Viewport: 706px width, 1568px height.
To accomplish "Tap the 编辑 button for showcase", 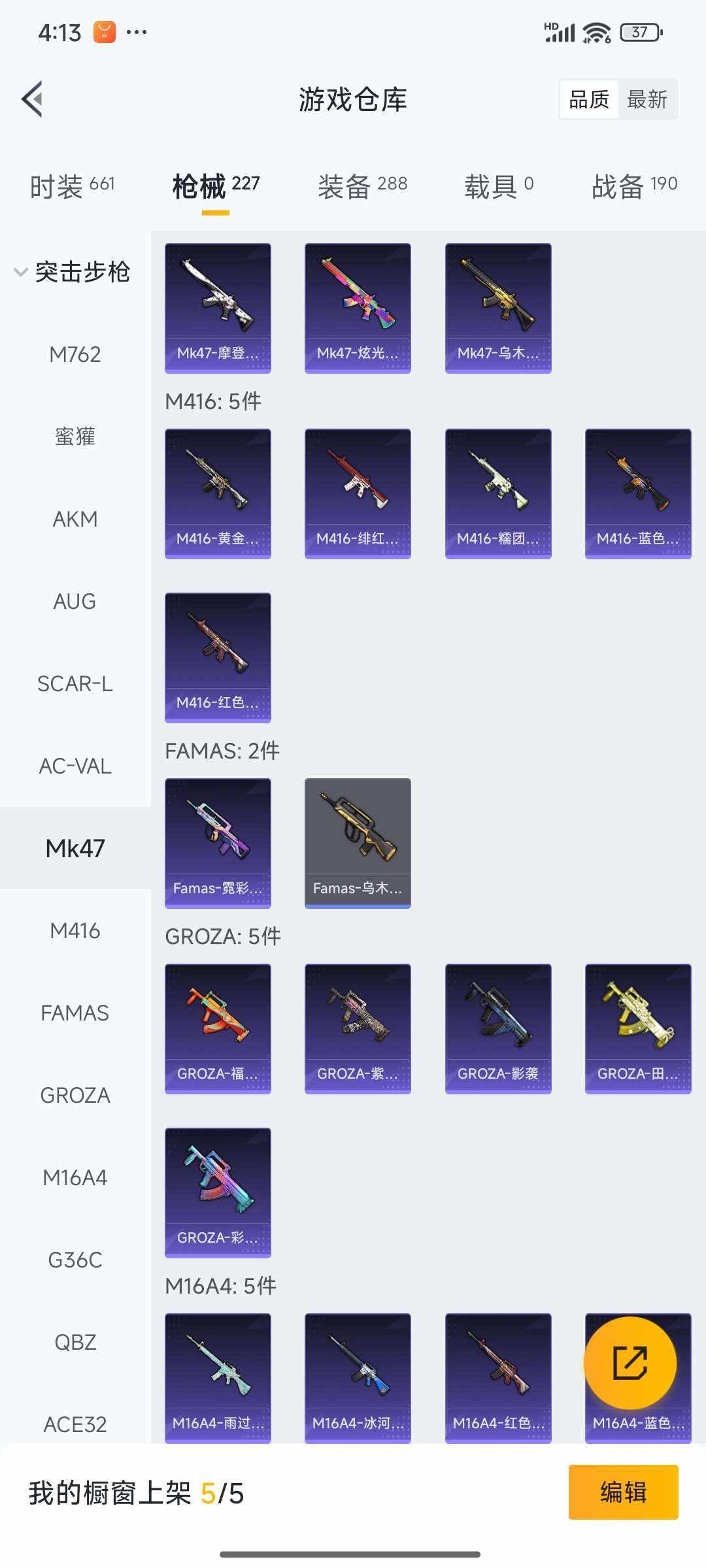I will [x=623, y=1492].
